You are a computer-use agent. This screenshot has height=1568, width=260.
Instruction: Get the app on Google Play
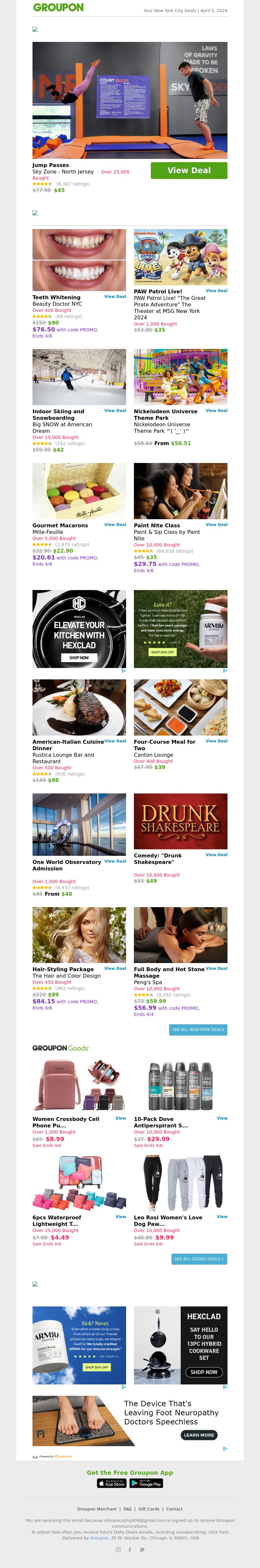coord(146,1484)
